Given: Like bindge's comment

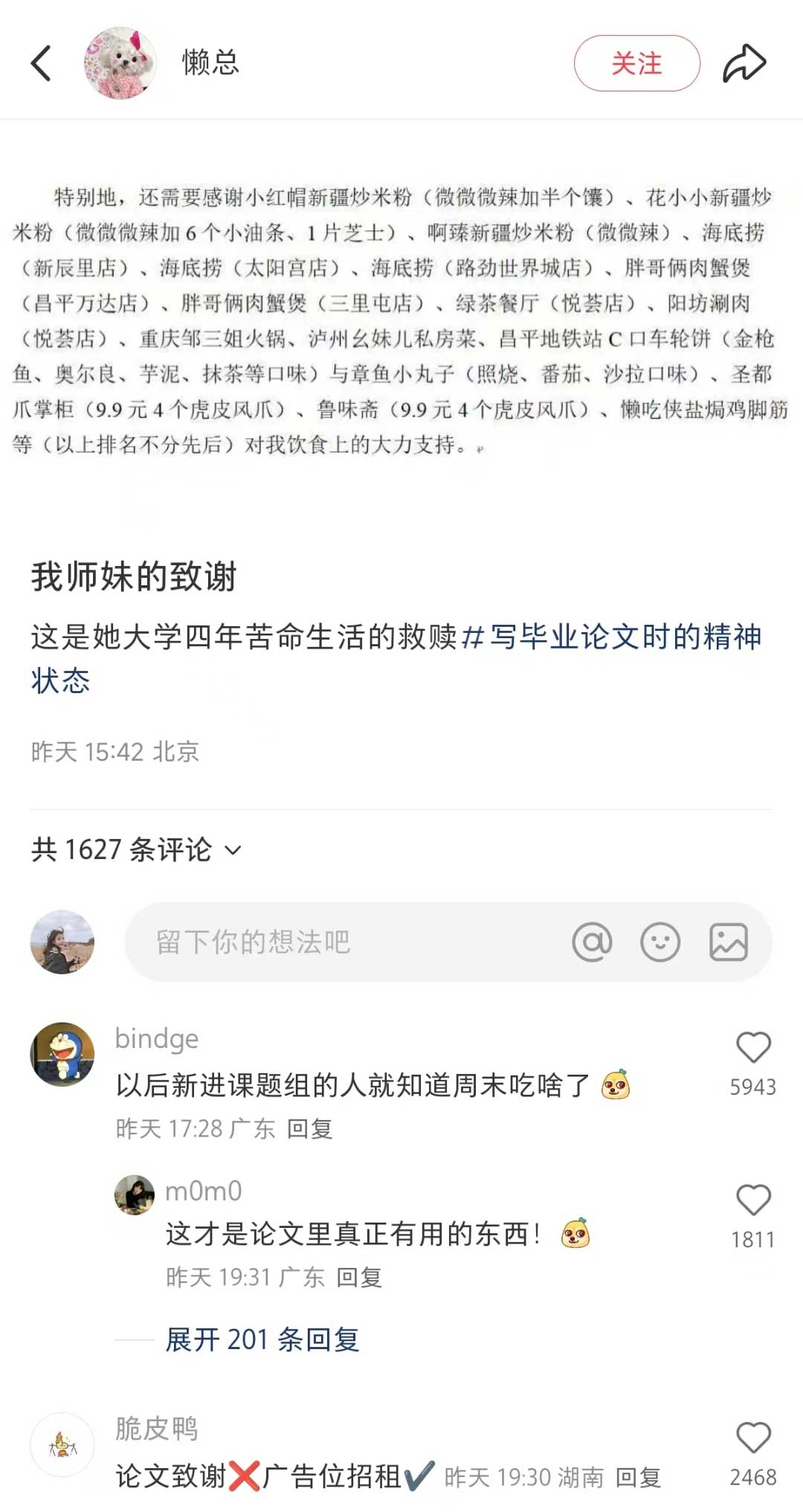Looking at the screenshot, I should [x=753, y=1048].
